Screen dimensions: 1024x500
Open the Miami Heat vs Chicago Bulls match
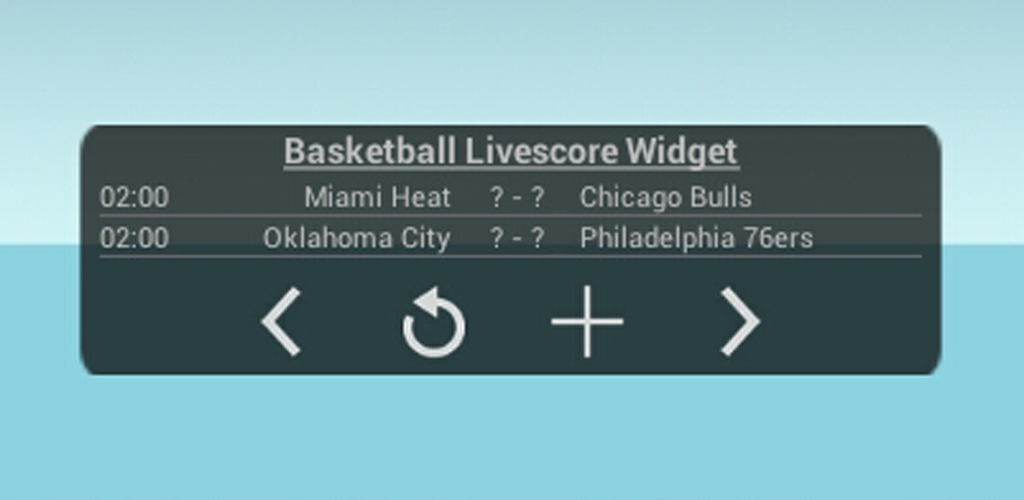pyautogui.click(x=510, y=197)
